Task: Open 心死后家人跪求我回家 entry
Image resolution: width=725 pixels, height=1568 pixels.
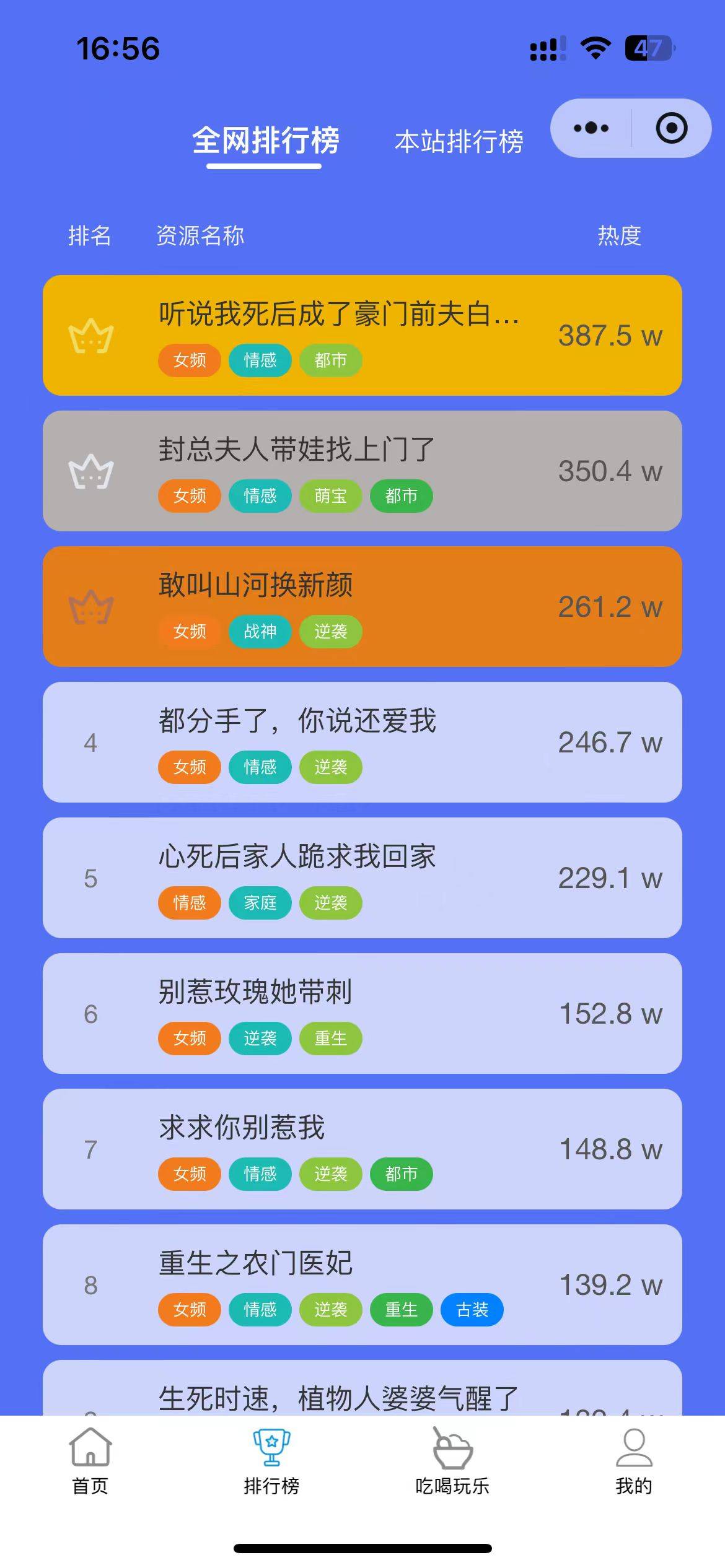Action: [x=362, y=878]
